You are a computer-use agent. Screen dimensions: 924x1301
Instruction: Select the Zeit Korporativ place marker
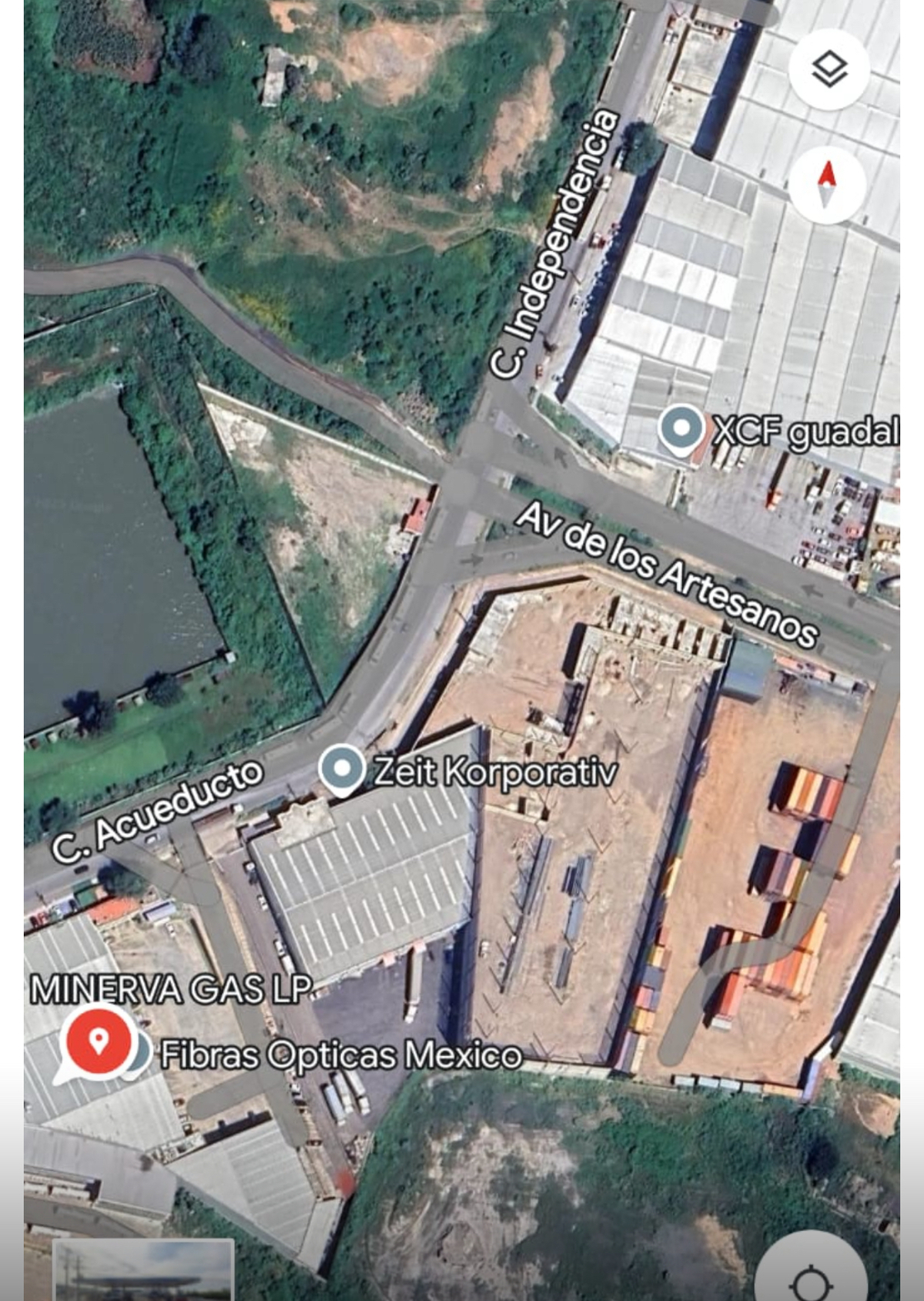341,769
